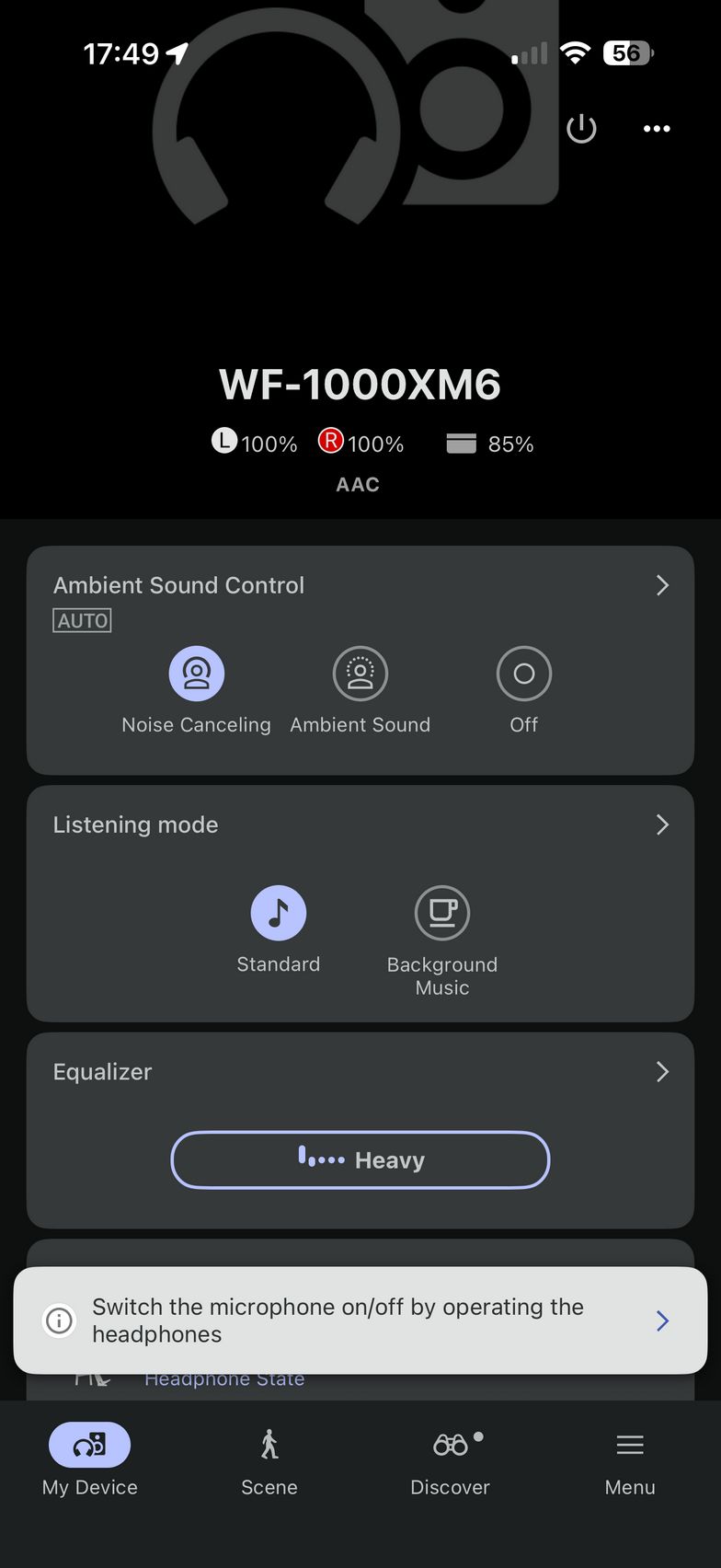Select Background Music listening mode
Image resolution: width=721 pixels, height=1568 pixels.
(x=442, y=913)
